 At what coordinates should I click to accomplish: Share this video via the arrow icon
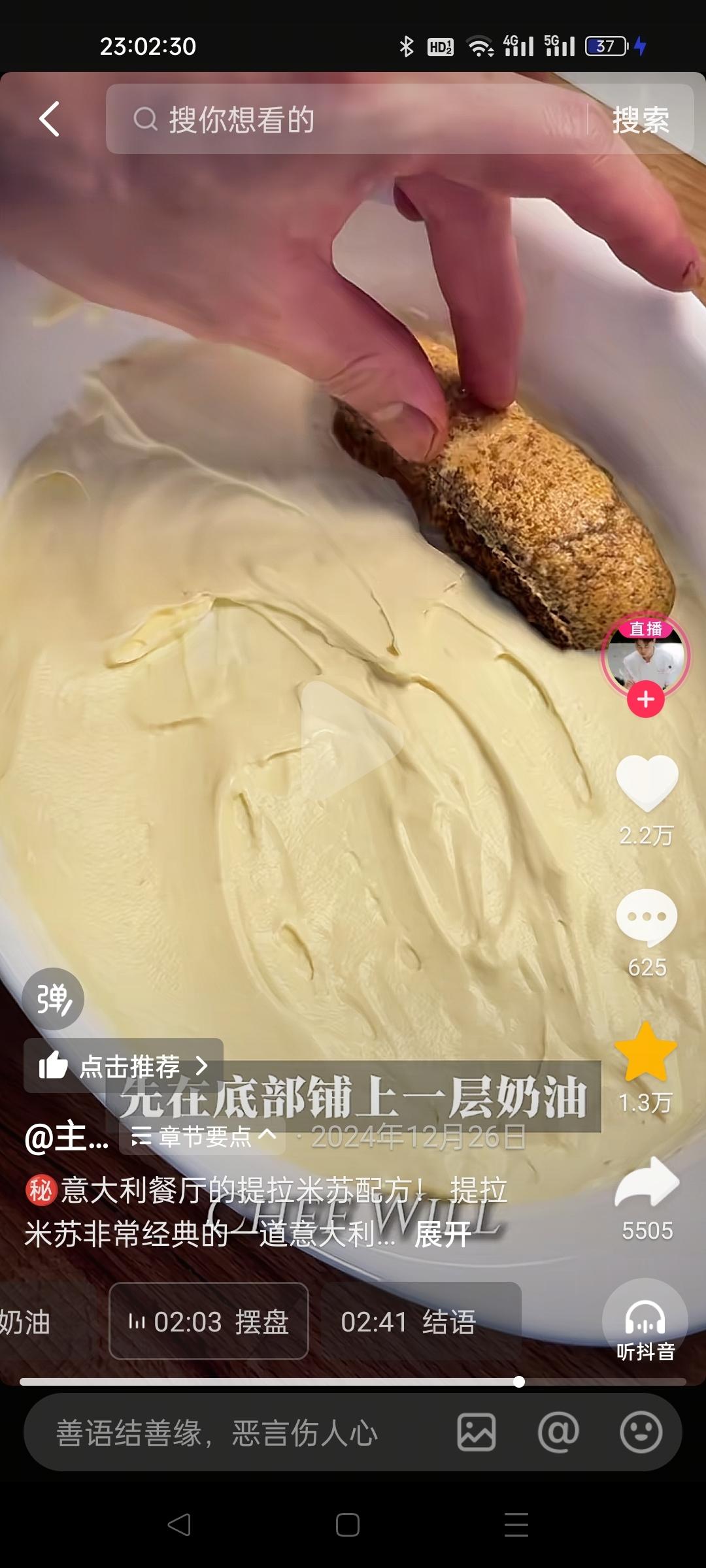[647, 1184]
